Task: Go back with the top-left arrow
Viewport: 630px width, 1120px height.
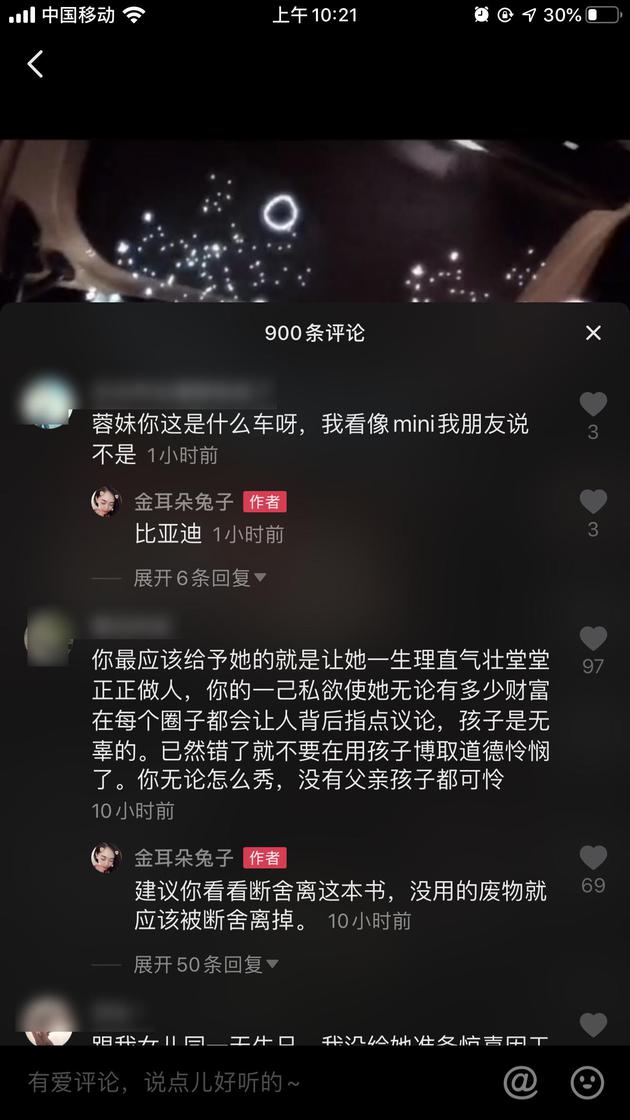Action: pyautogui.click(x=35, y=64)
